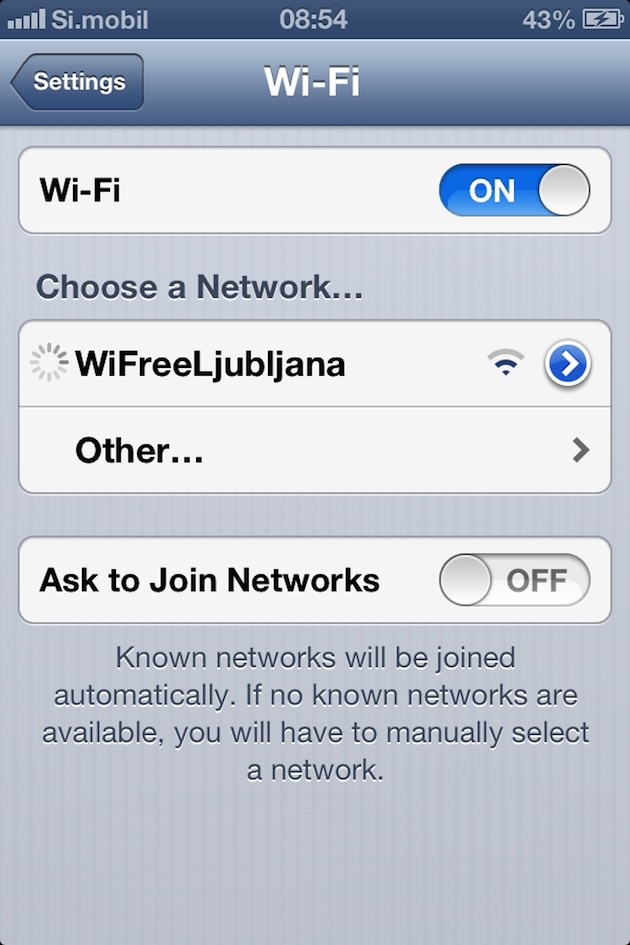Join the WiFreeLjubljana network
This screenshot has width=630, height=945.
point(210,364)
